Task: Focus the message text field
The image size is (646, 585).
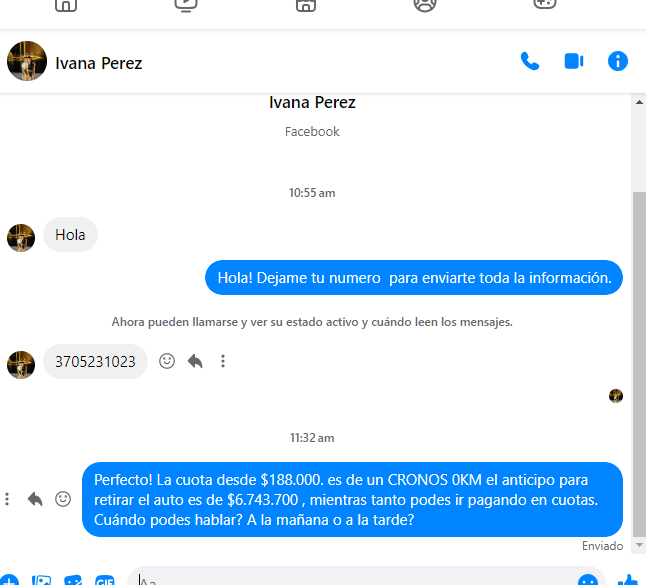Action: [350, 579]
